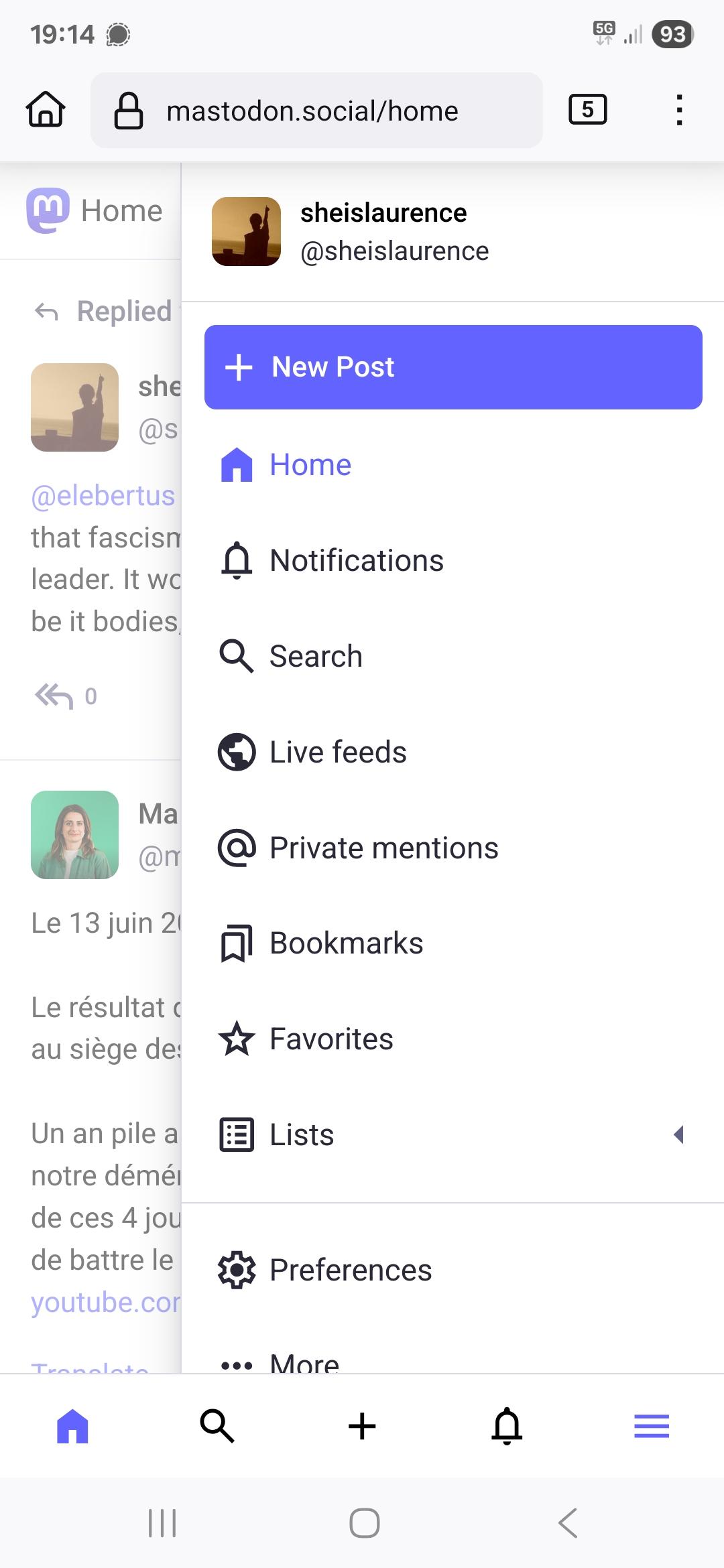The image size is (724, 1568).
Task: Open the browser tab switcher showing 5
Action: [588, 109]
